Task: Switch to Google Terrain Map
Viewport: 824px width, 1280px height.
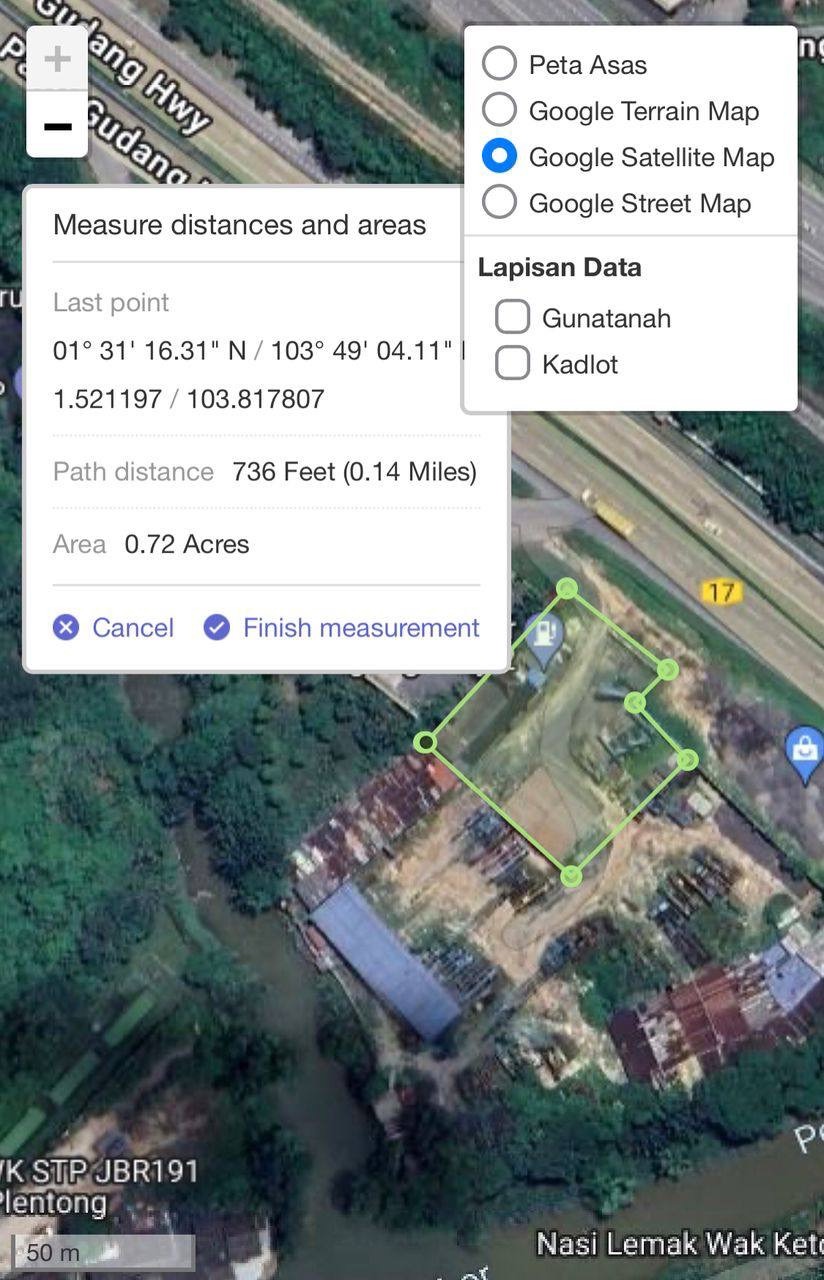Action: point(499,110)
